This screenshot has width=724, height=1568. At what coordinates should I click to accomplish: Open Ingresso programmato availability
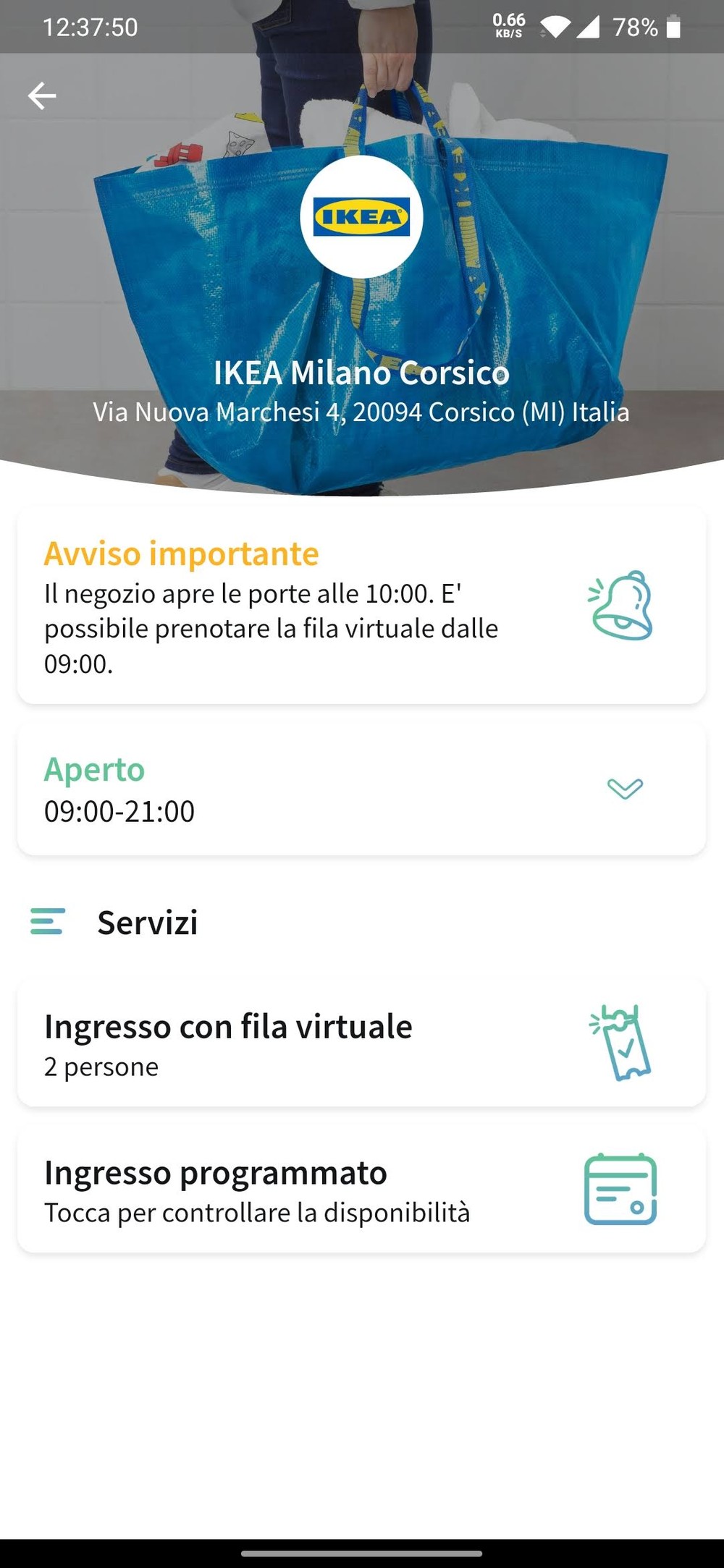point(361,1190)
